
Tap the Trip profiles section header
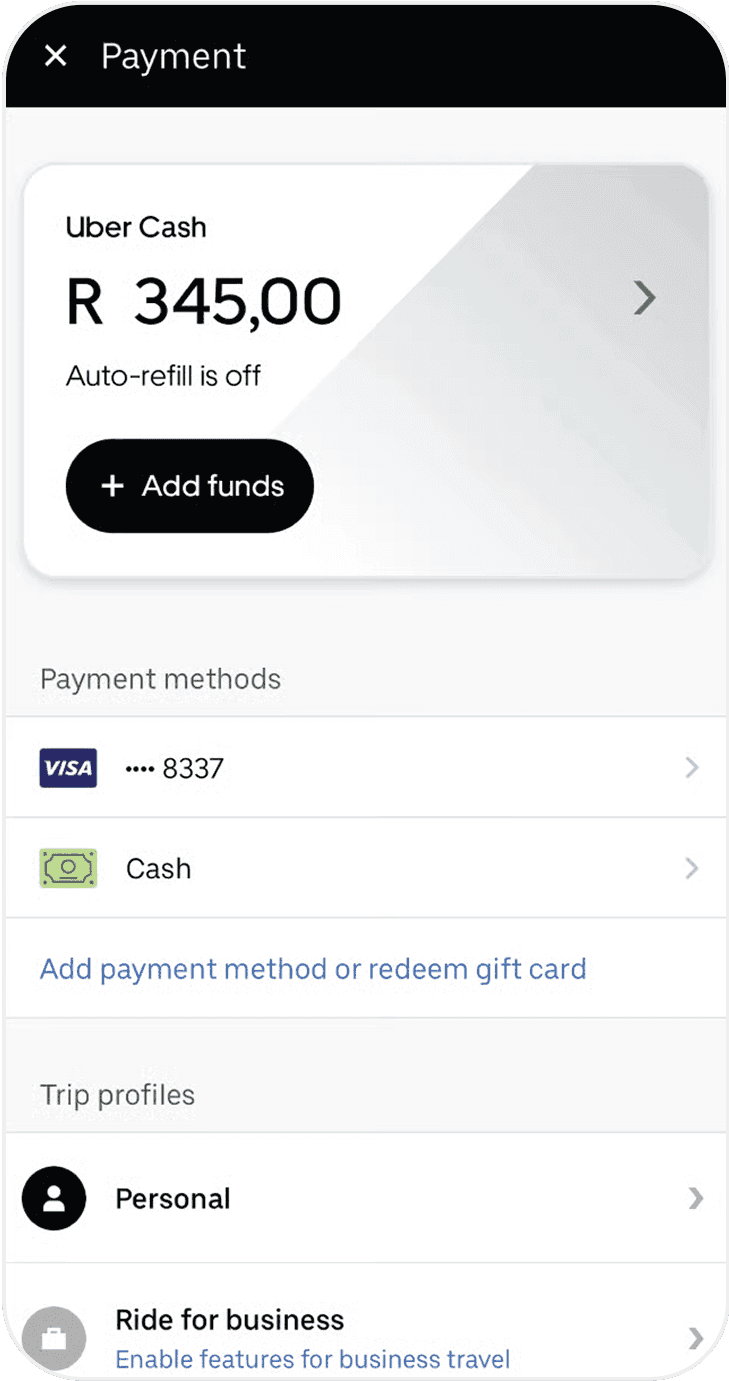[x=116, y=1095]
